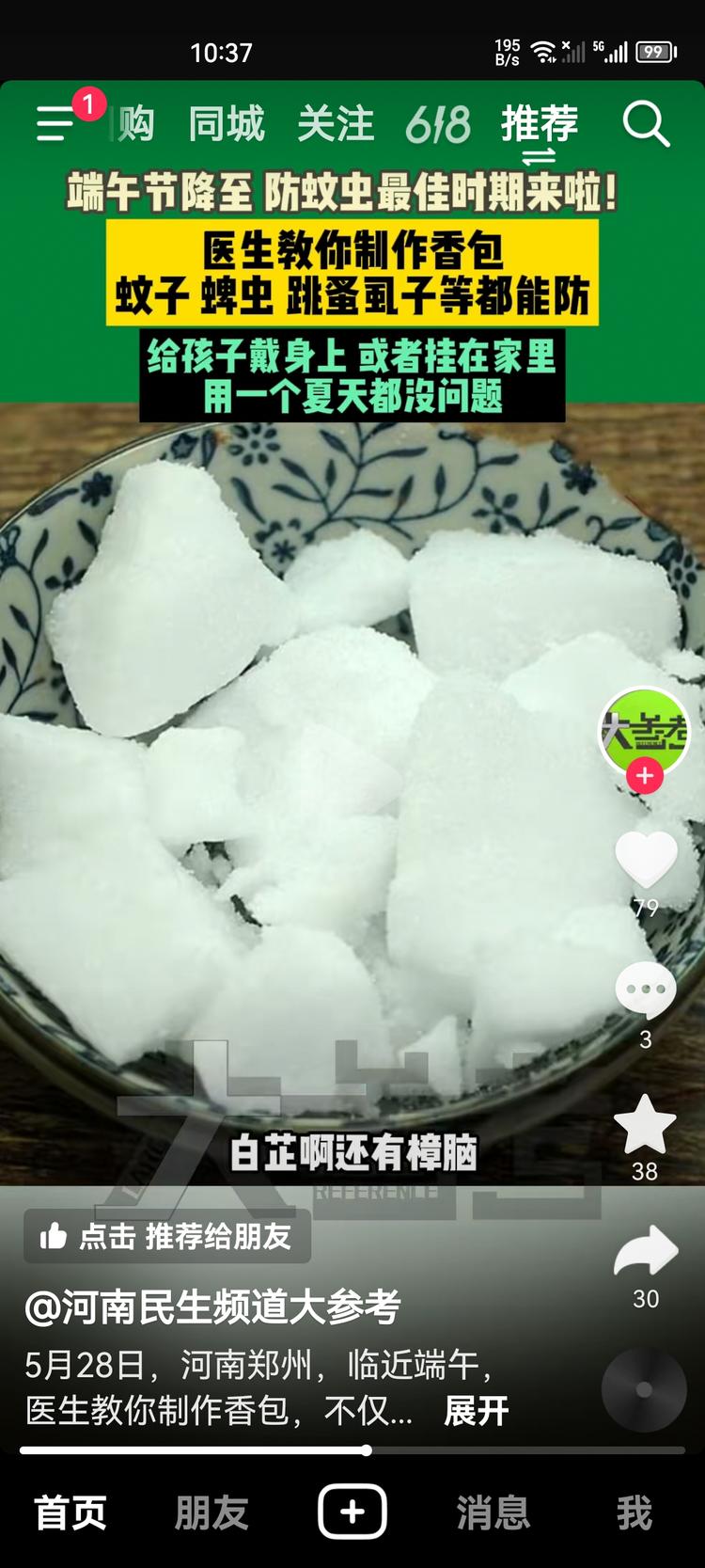Open the search on the recommendations feed
Screen dimensions: 705x1568
pyautogui.click(x=647, y=123)
